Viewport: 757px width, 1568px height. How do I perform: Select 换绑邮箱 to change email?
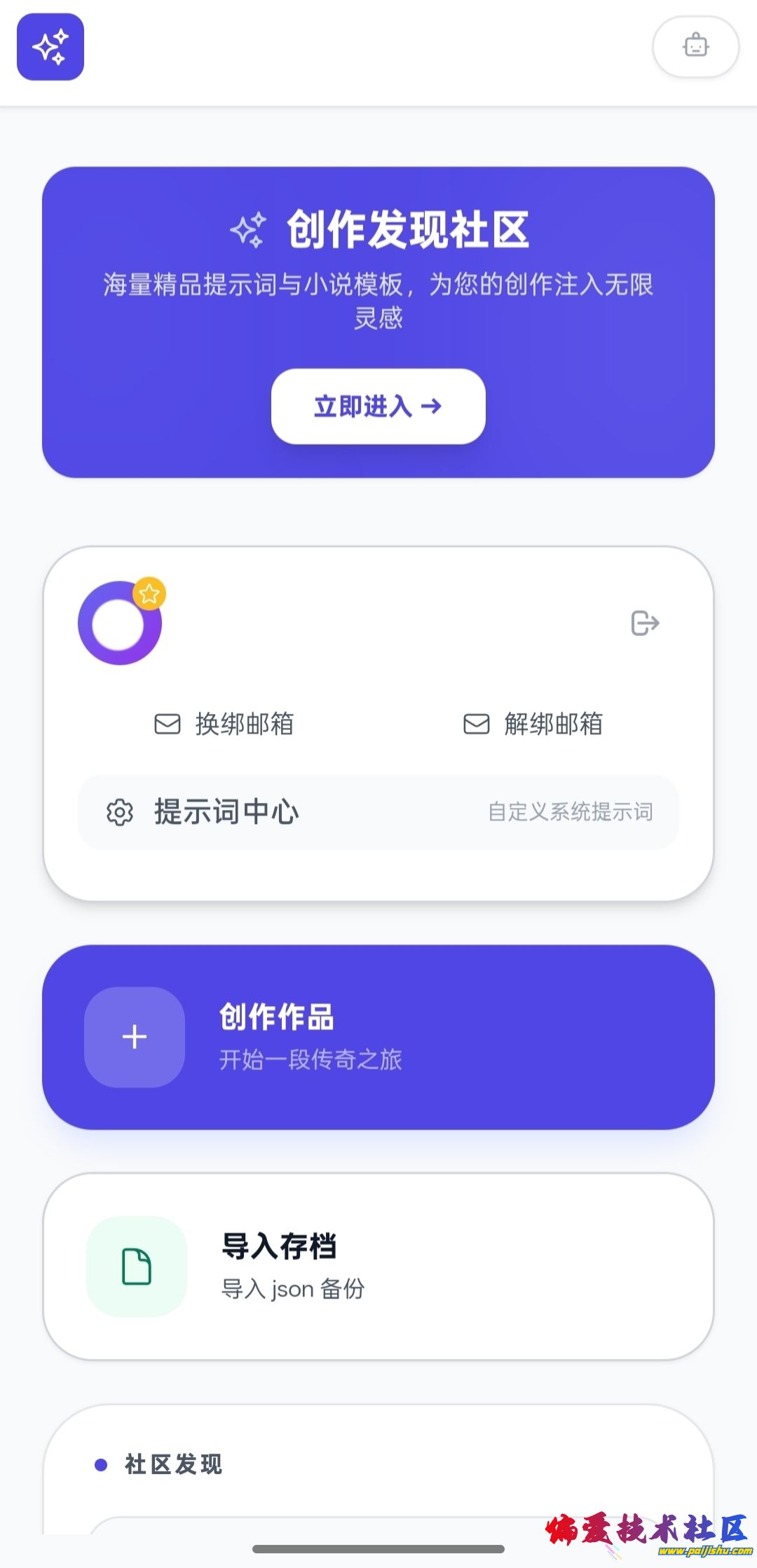(x=224, y=724)
